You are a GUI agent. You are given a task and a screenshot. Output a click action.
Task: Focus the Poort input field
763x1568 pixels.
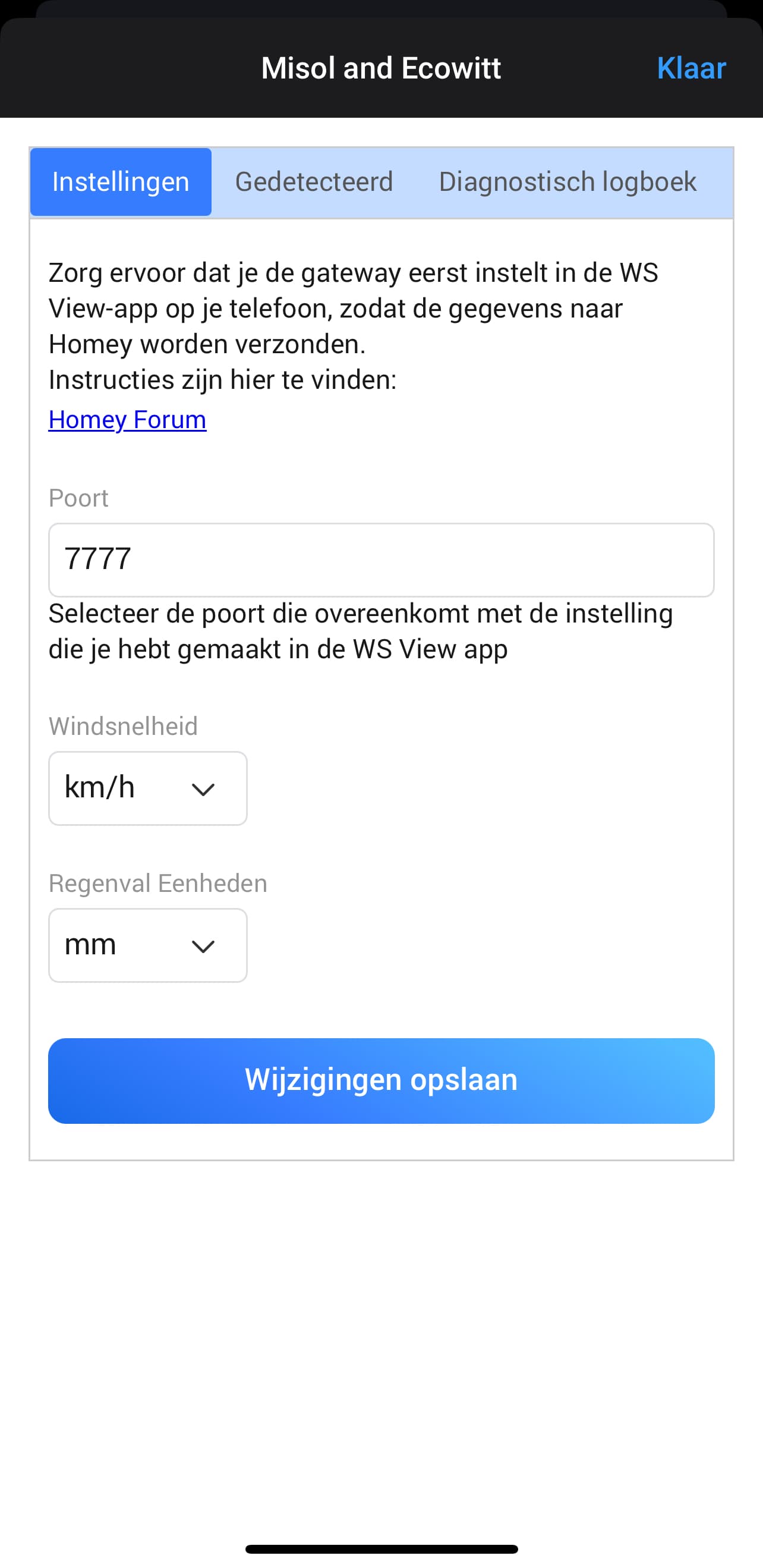pyautogui.click(x=381, y=560)
